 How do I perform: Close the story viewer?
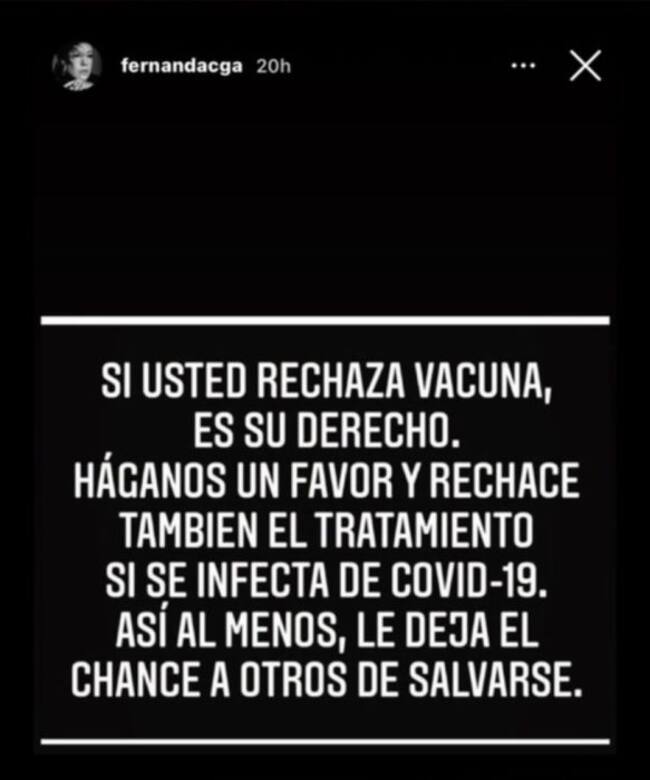click(585, 66)
